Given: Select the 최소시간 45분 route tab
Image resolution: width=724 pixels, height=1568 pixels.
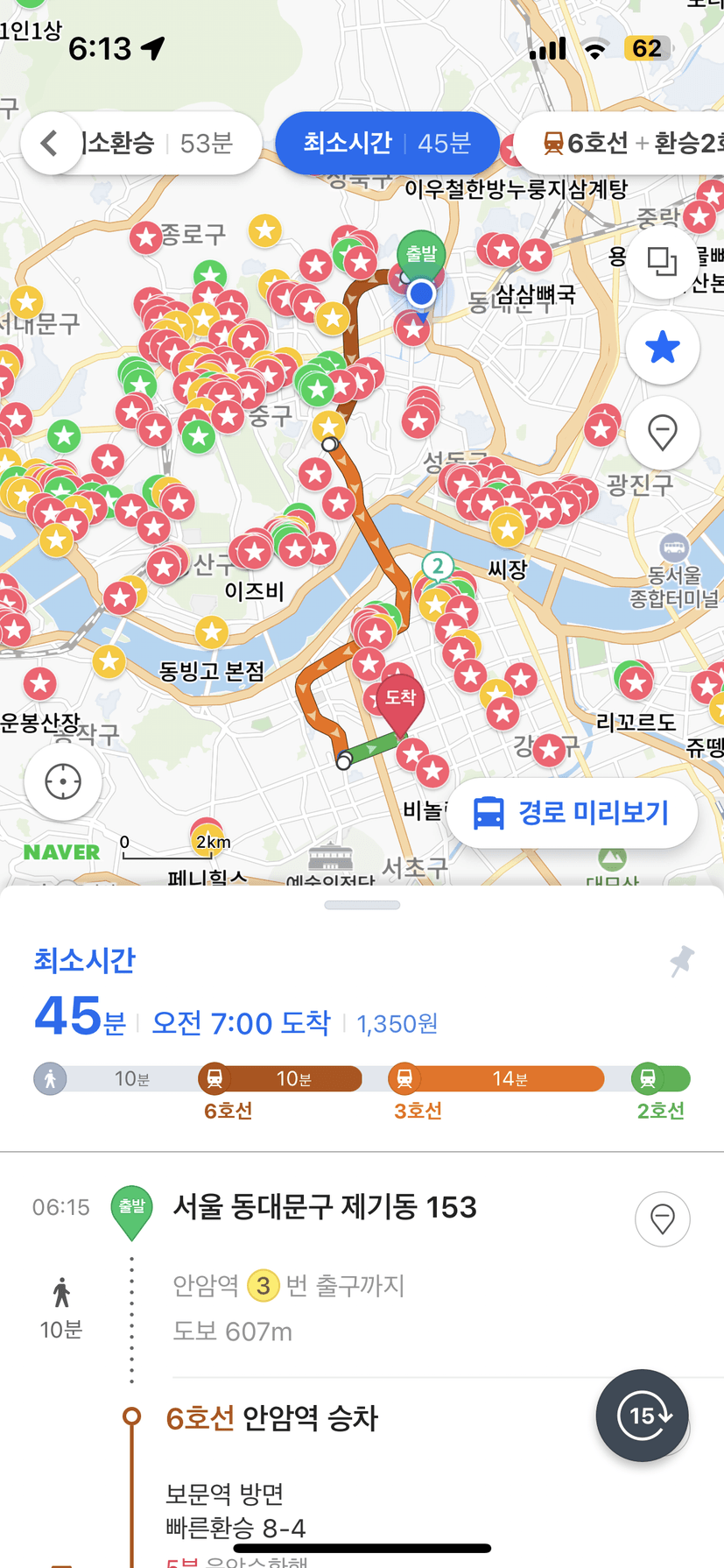Looking at the screenshot, I should point(387,143).
